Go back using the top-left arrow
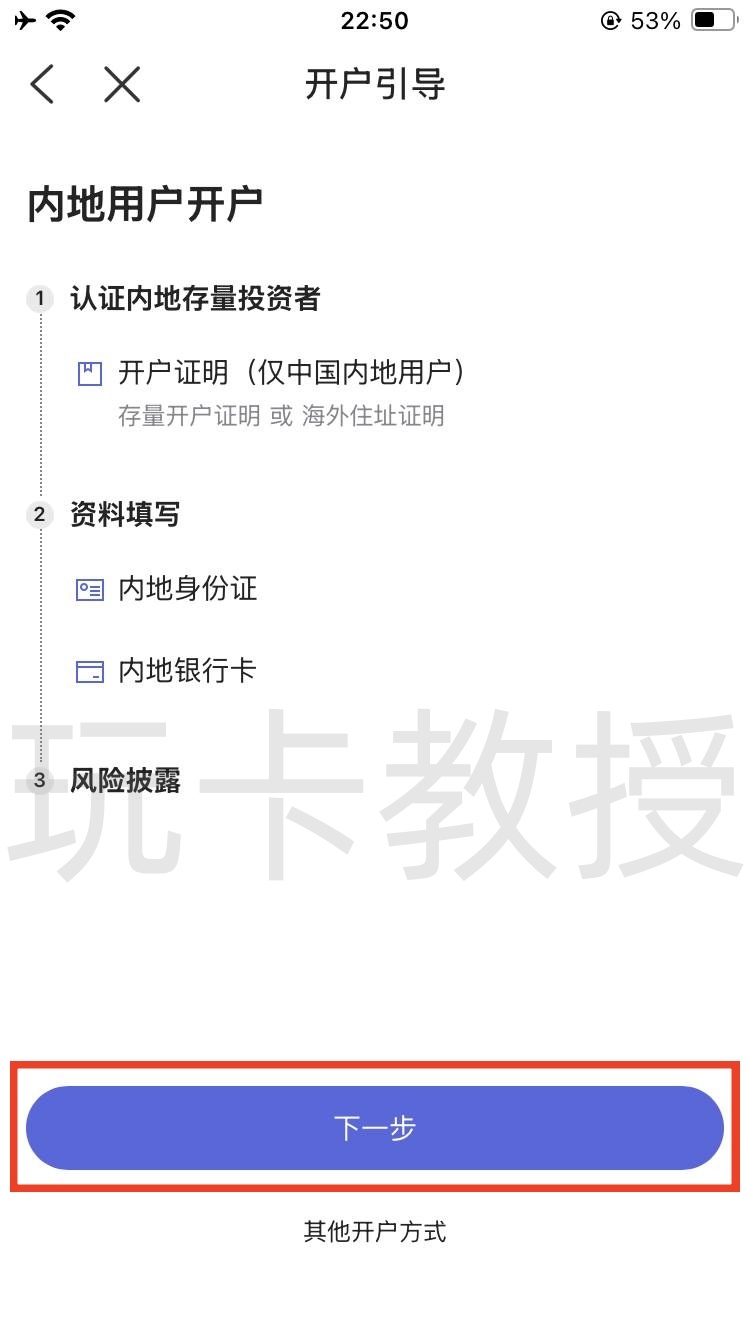The width and height of the screenshot is (750, 1334). coord(42,85)
